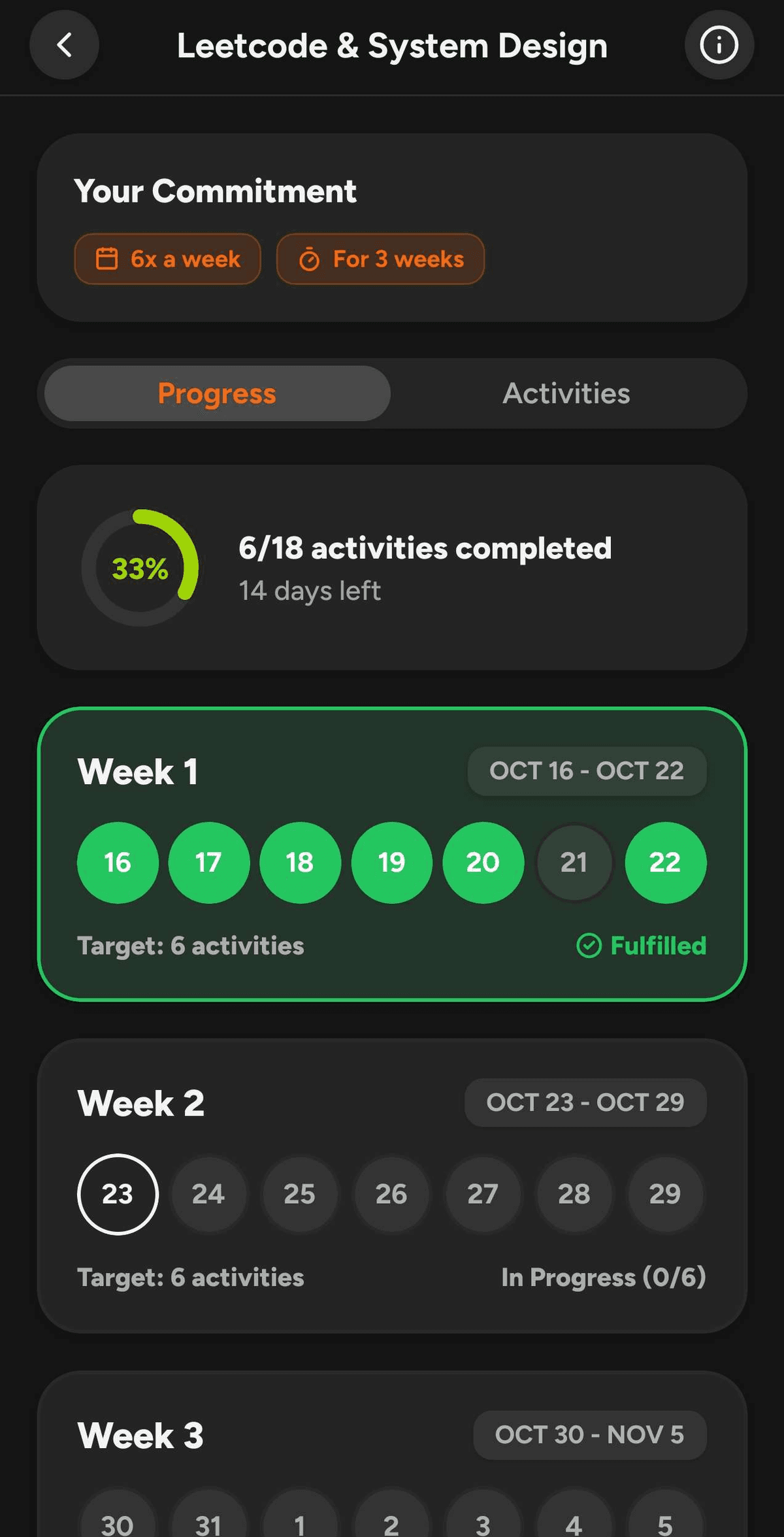Go back using the top-left arrow
This screenshot has width=784, height=1537.
click(64, 45)
